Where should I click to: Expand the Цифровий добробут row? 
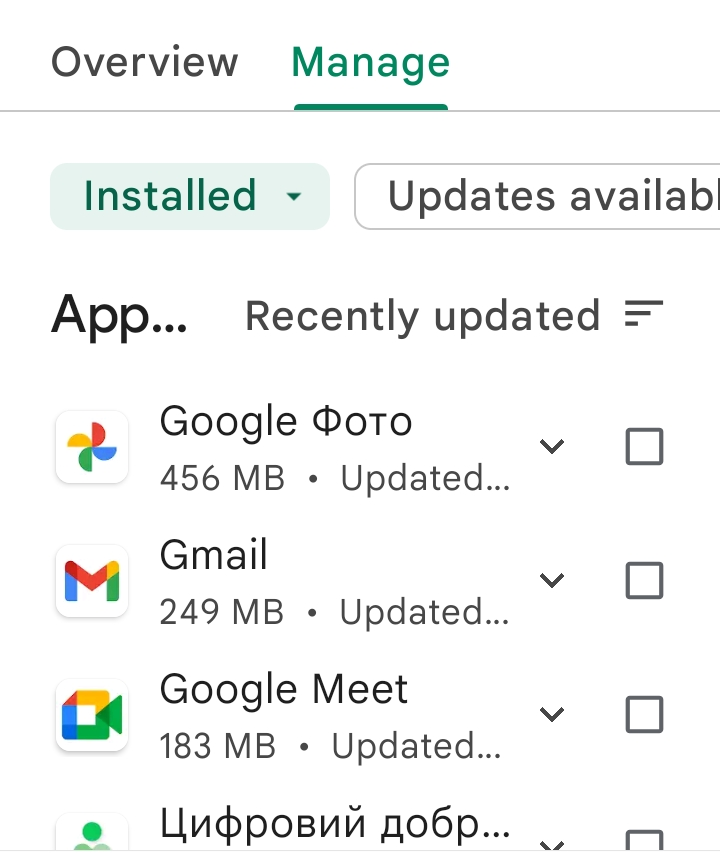coord(552,845)
